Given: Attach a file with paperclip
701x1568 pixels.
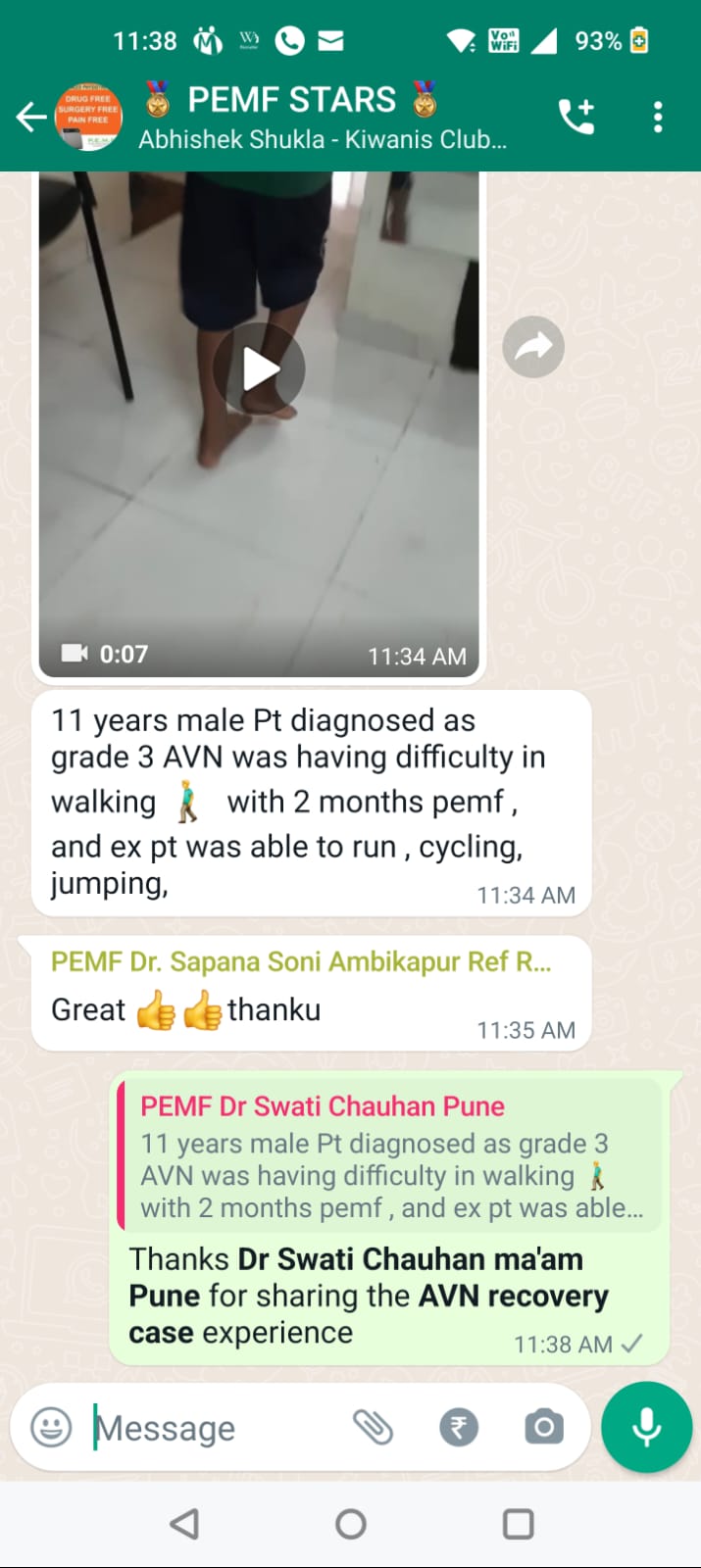Looking at the screenshot, I should click(x=373, y=1427).
